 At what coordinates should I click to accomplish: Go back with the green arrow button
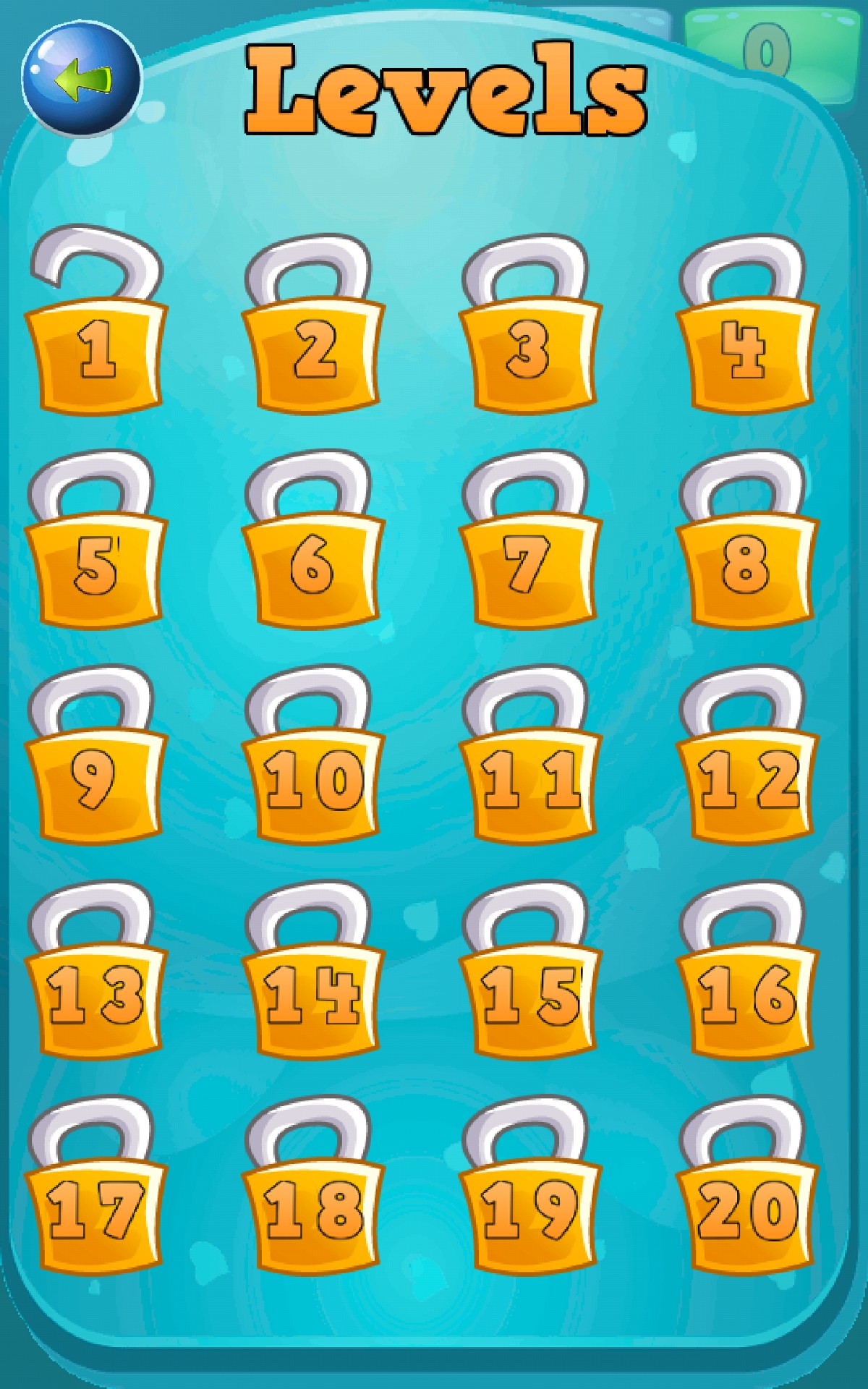[81, 78]
